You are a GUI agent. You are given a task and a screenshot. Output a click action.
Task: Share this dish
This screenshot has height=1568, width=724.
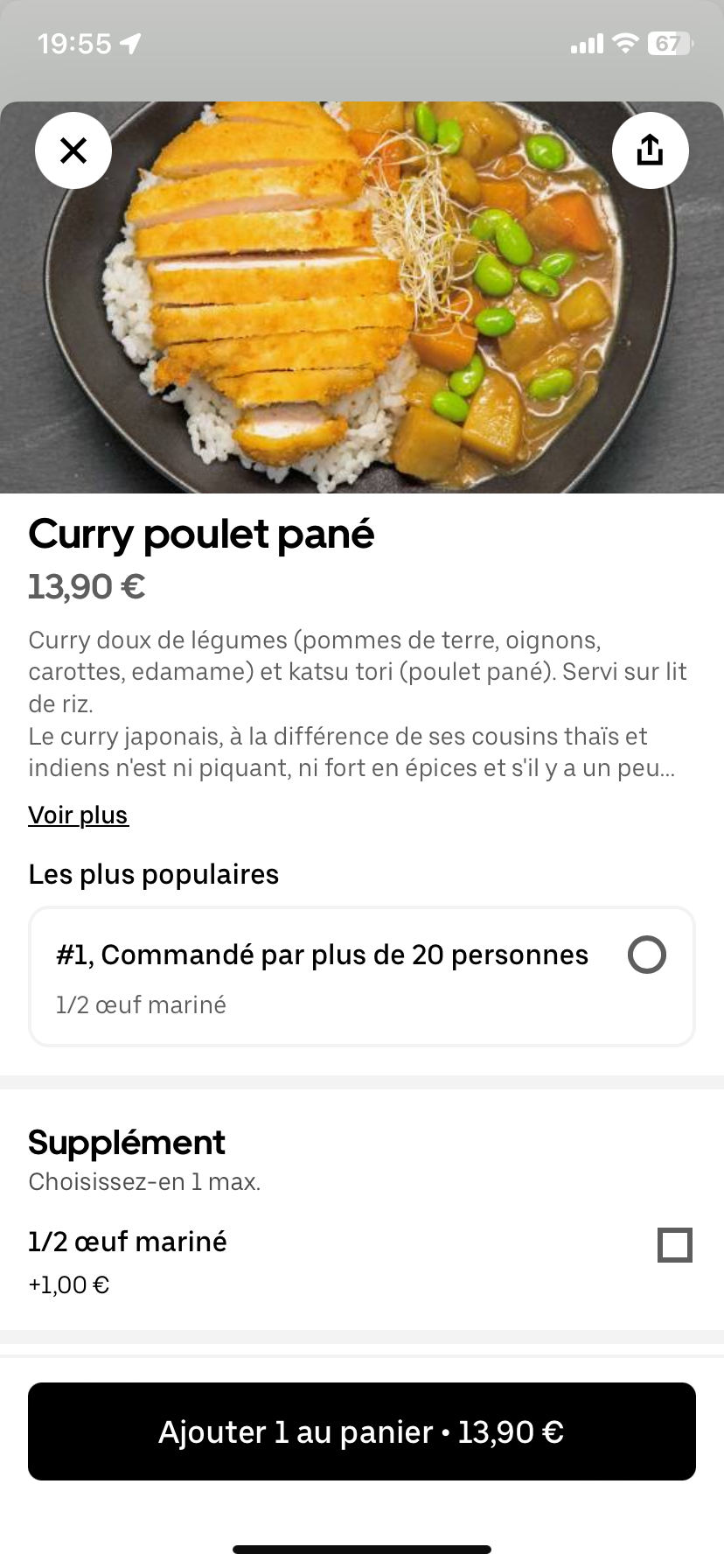tap(650, 150)
